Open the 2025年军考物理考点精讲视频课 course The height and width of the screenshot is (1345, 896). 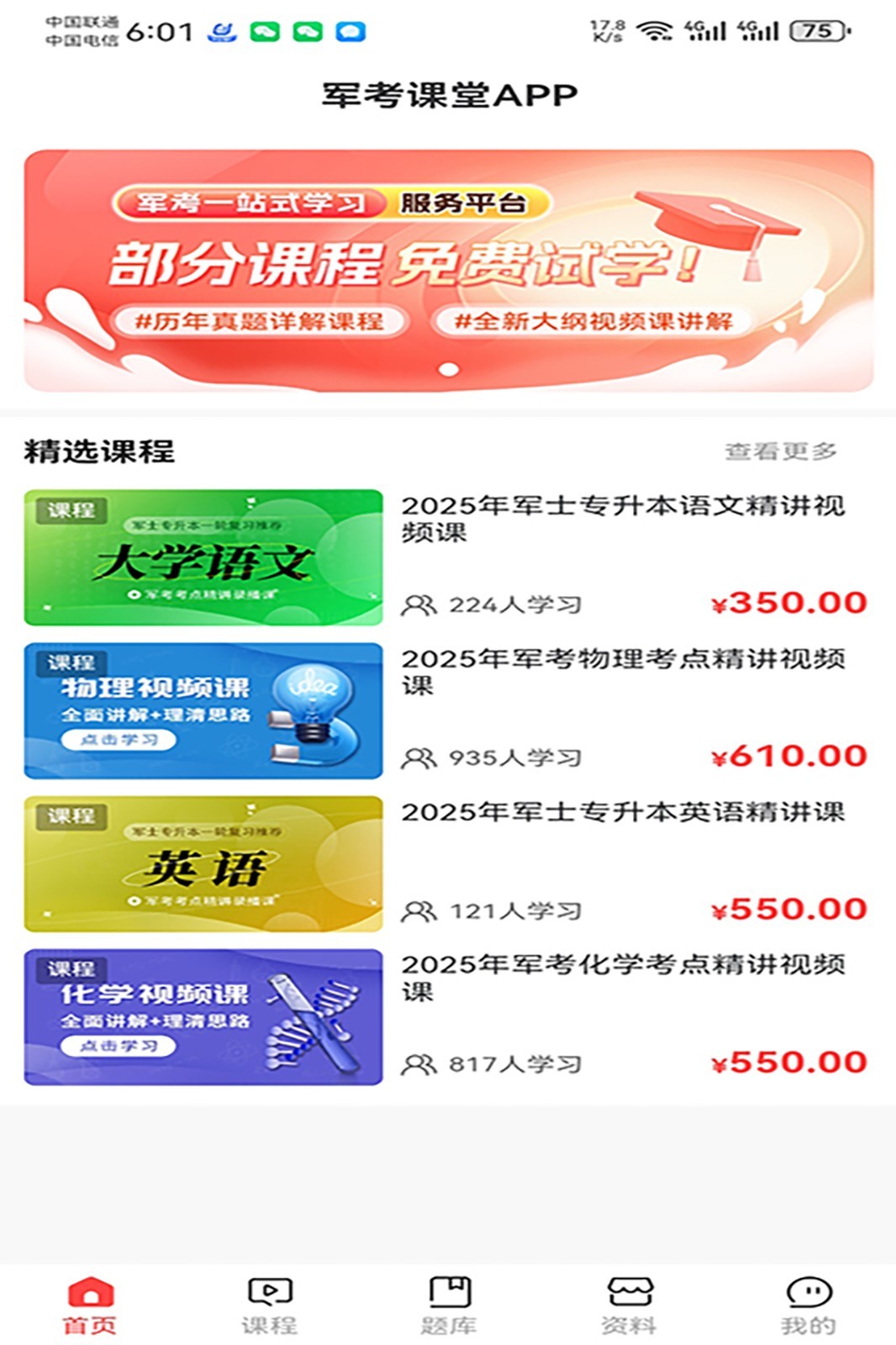point(622,671)
